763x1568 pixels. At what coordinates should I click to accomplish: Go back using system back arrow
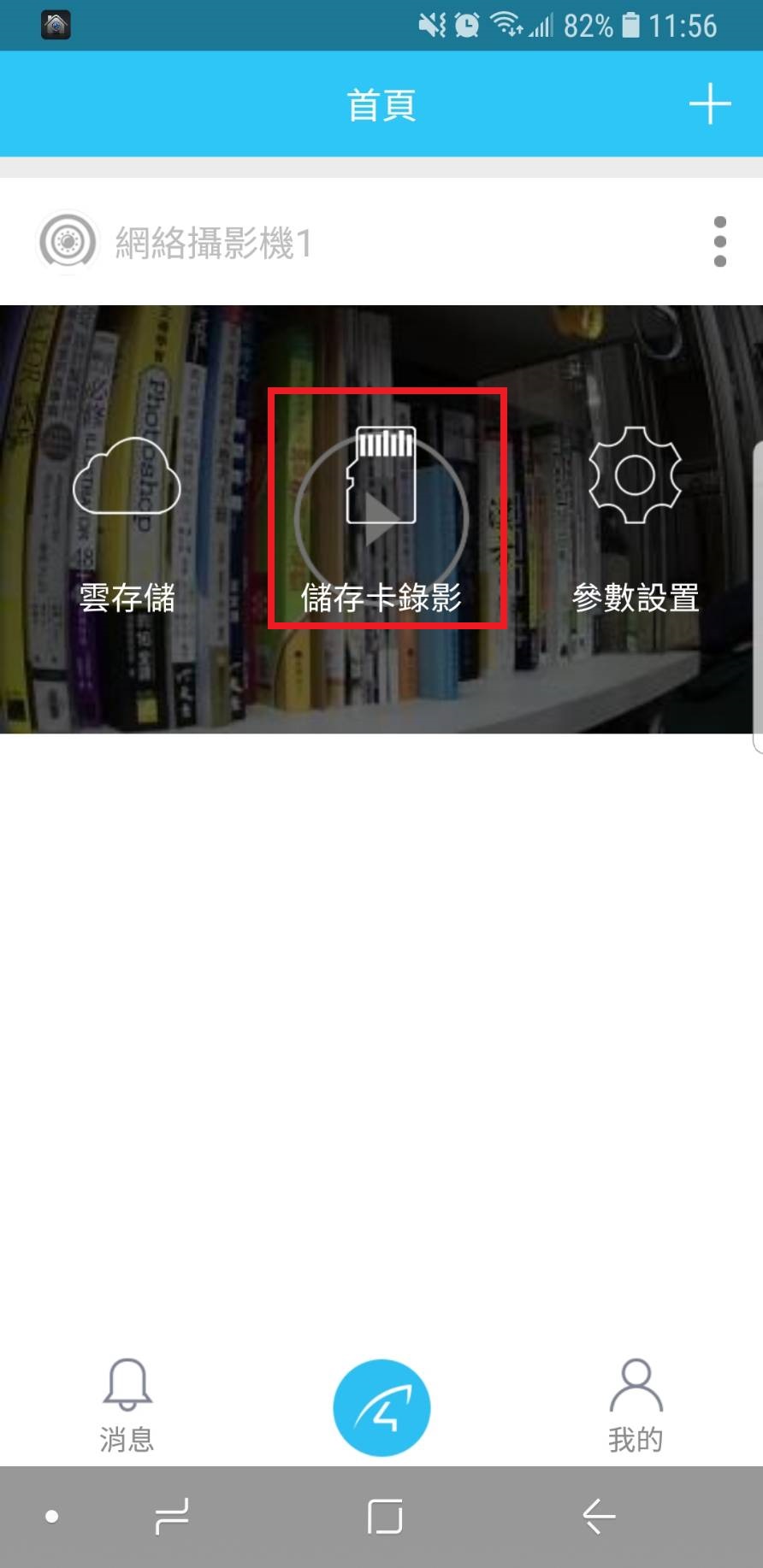pyautogui.click(x=599, y=1517)
